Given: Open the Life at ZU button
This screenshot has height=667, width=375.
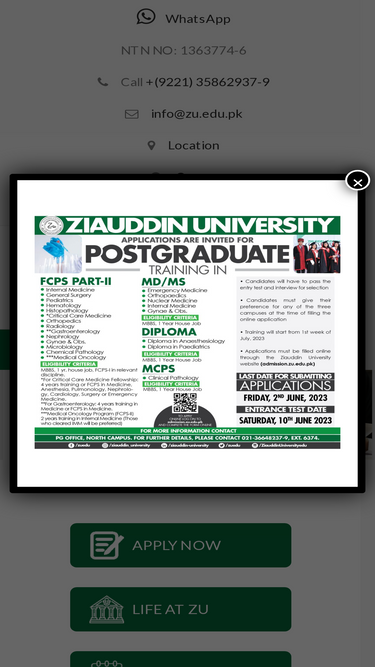Looking at the screenshot, I should (181, 609).
